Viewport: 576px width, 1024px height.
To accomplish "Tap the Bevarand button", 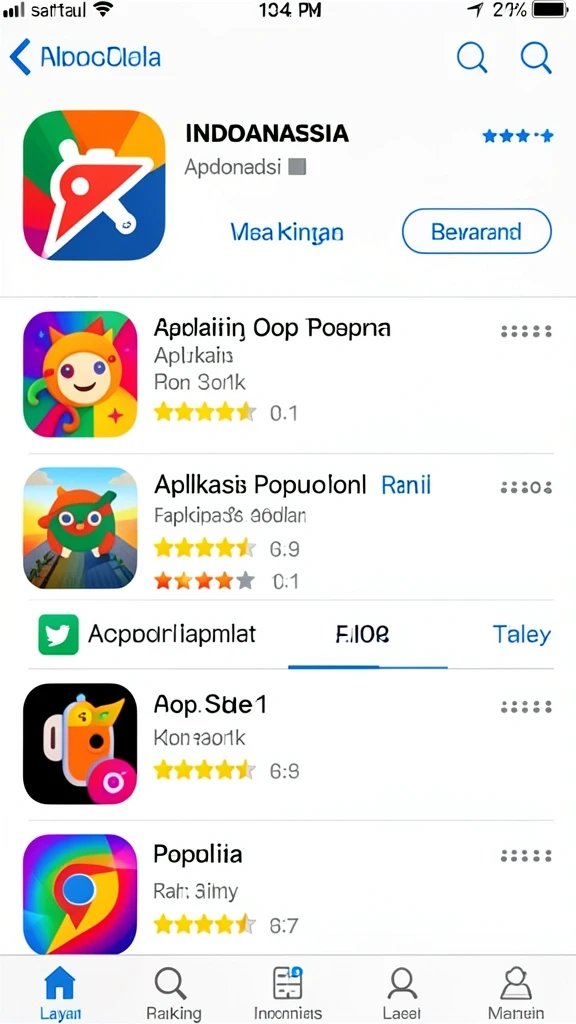I will 477,231.
